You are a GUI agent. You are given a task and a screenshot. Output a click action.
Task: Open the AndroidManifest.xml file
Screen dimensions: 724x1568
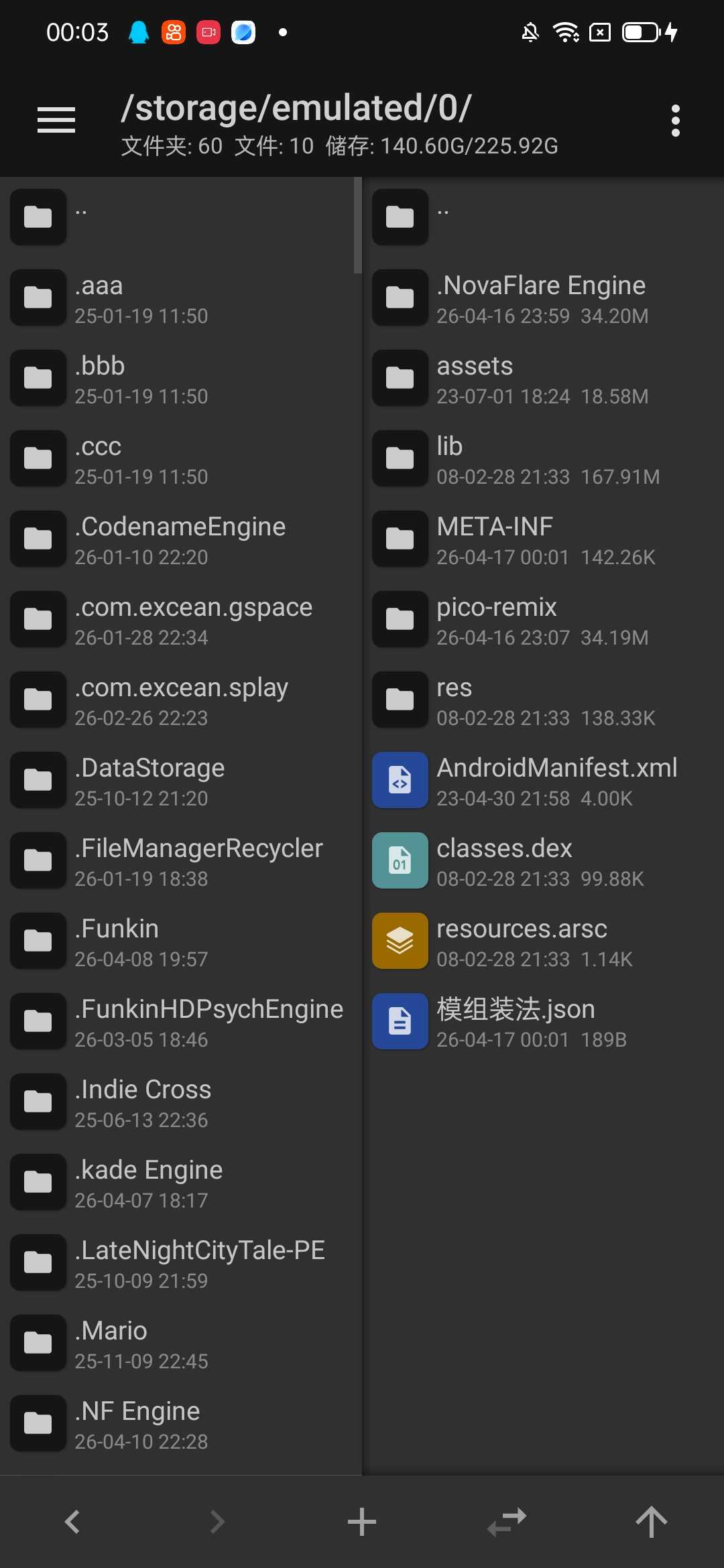click(x=543, y=781)
